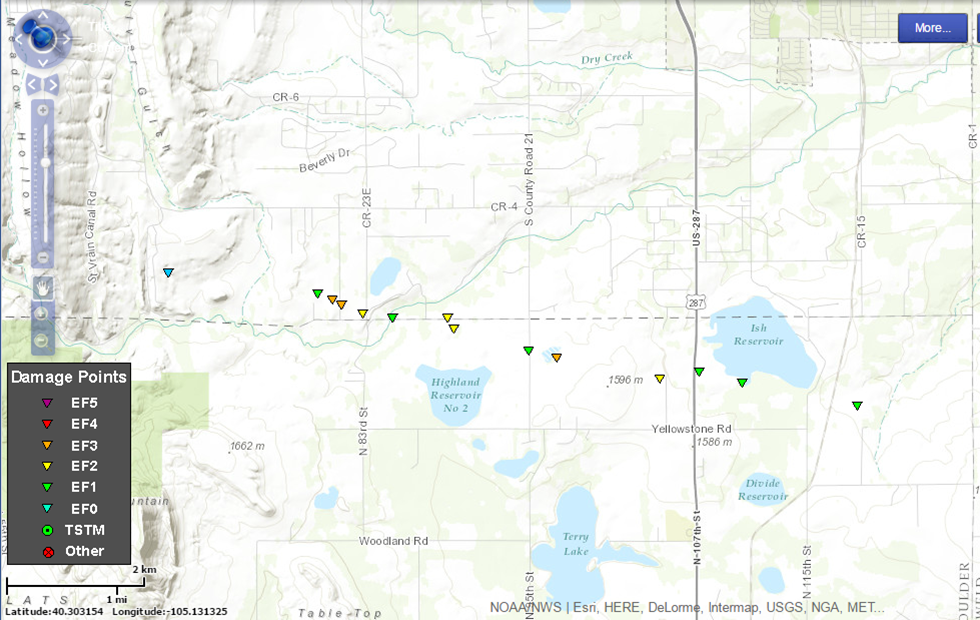The width and height of the screenshot is (980, 620).
Task: Go to the next map extent
Action: 52,86
